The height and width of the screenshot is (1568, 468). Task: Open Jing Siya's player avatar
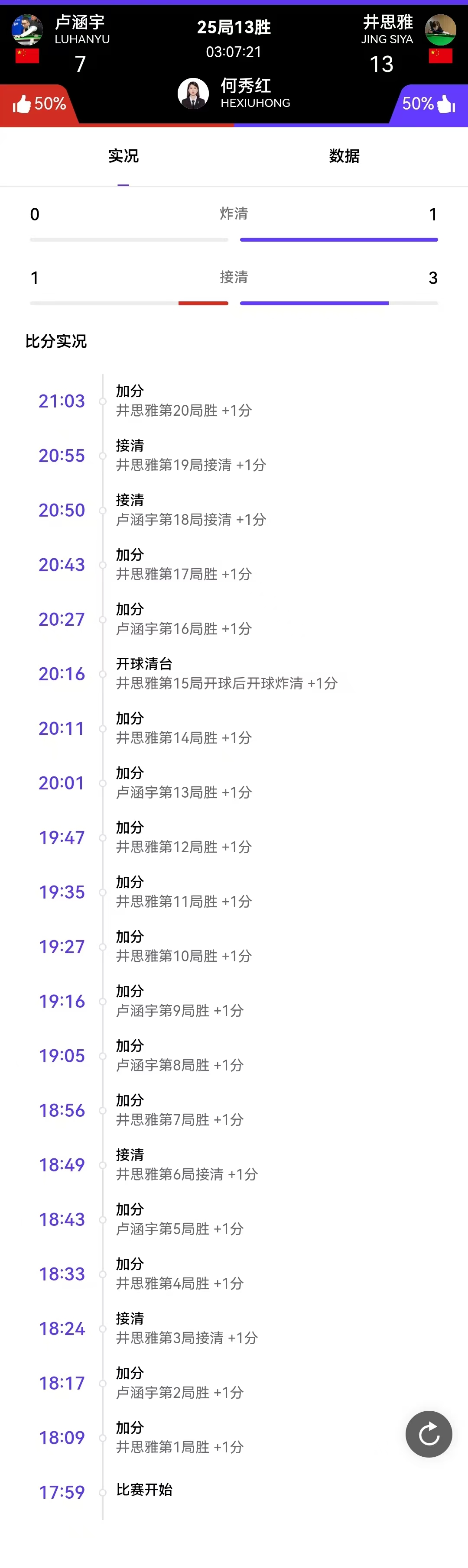point(440,30)
